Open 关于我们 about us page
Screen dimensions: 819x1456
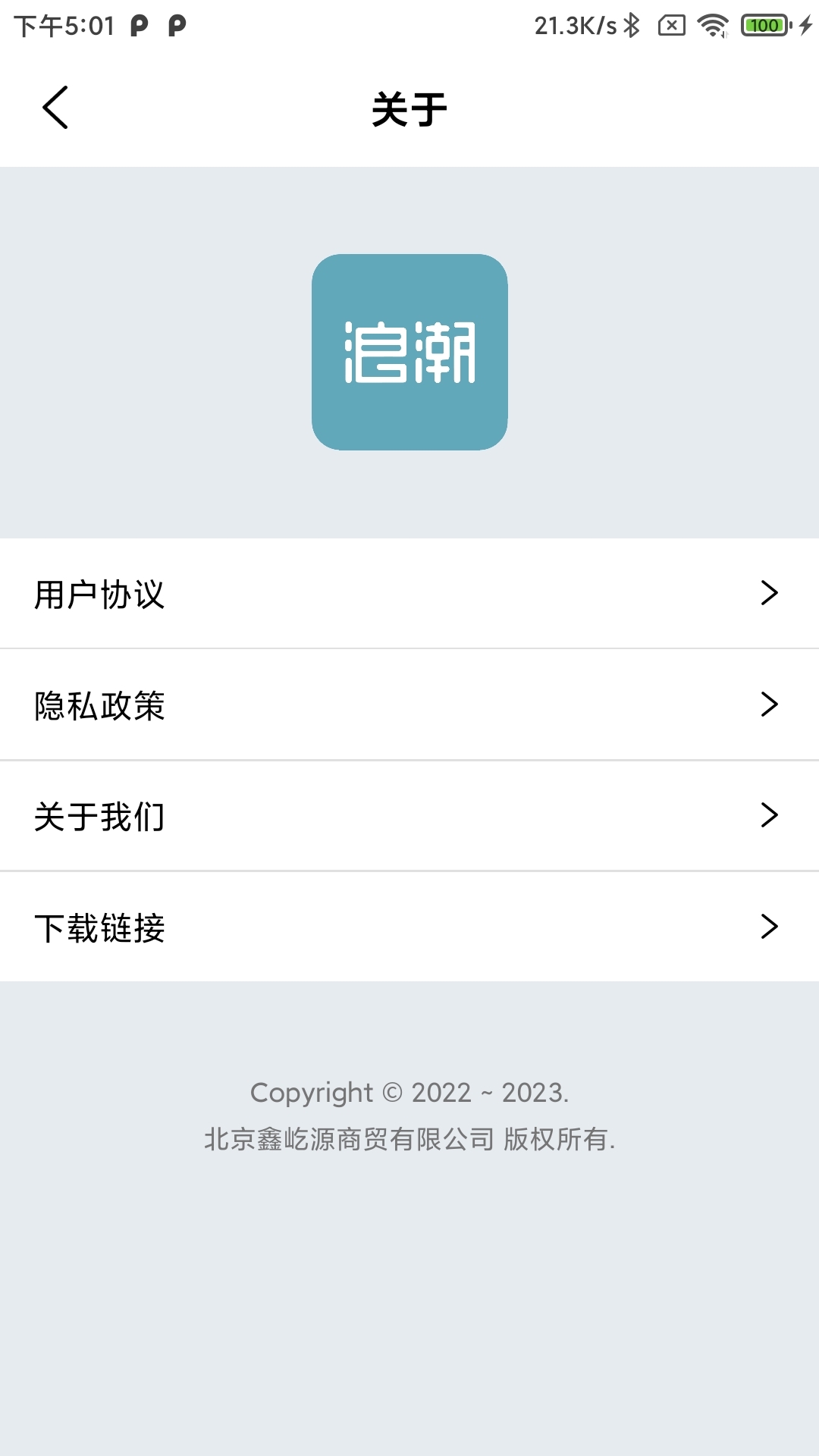(x=409, y=816)
